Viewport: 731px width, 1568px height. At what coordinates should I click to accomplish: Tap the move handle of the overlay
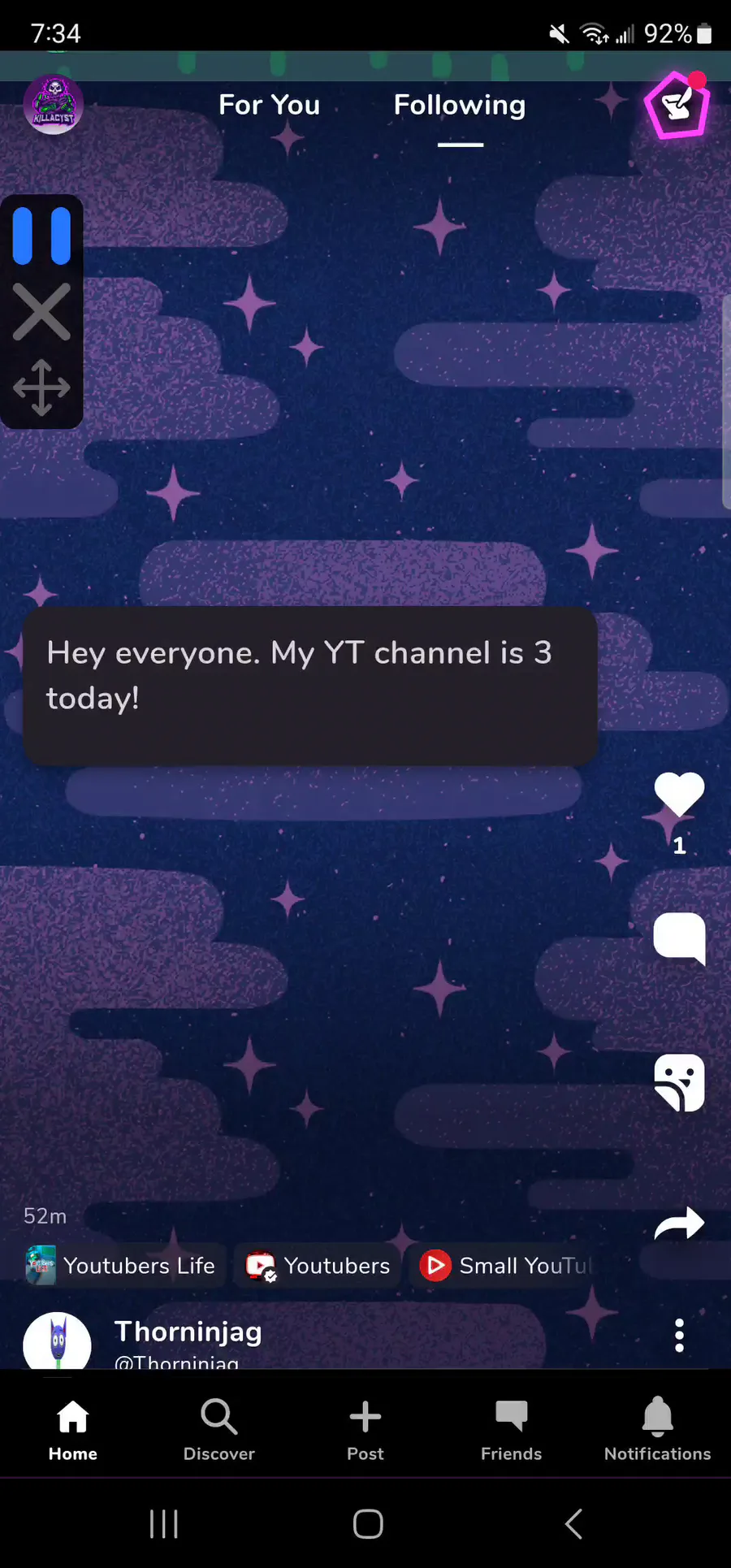(41, 388)
